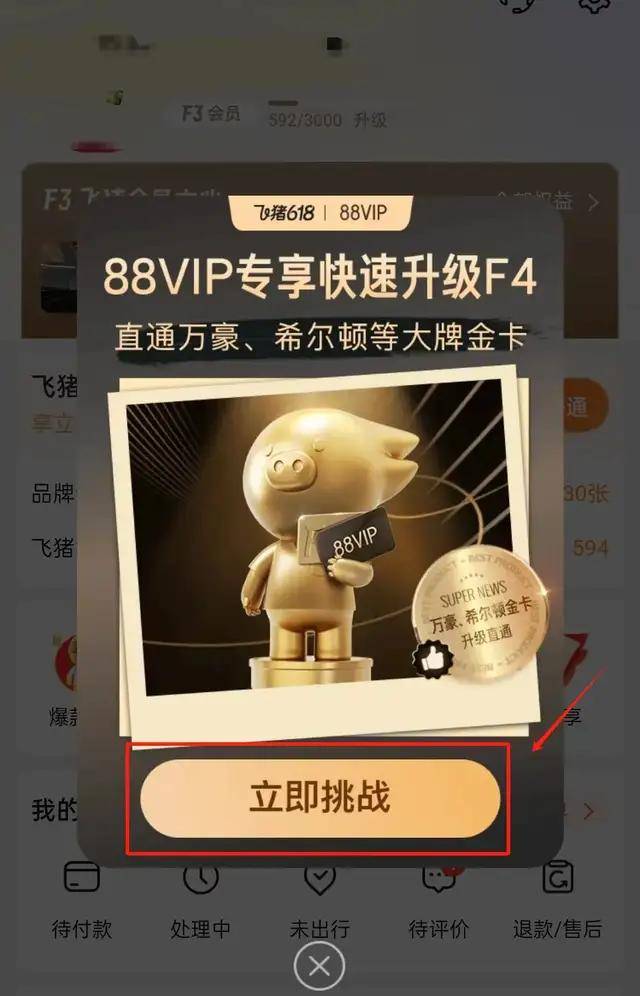Open 退款/售后 section
The height and width of the screenshot is (996, 640).
tap(557, 901)
